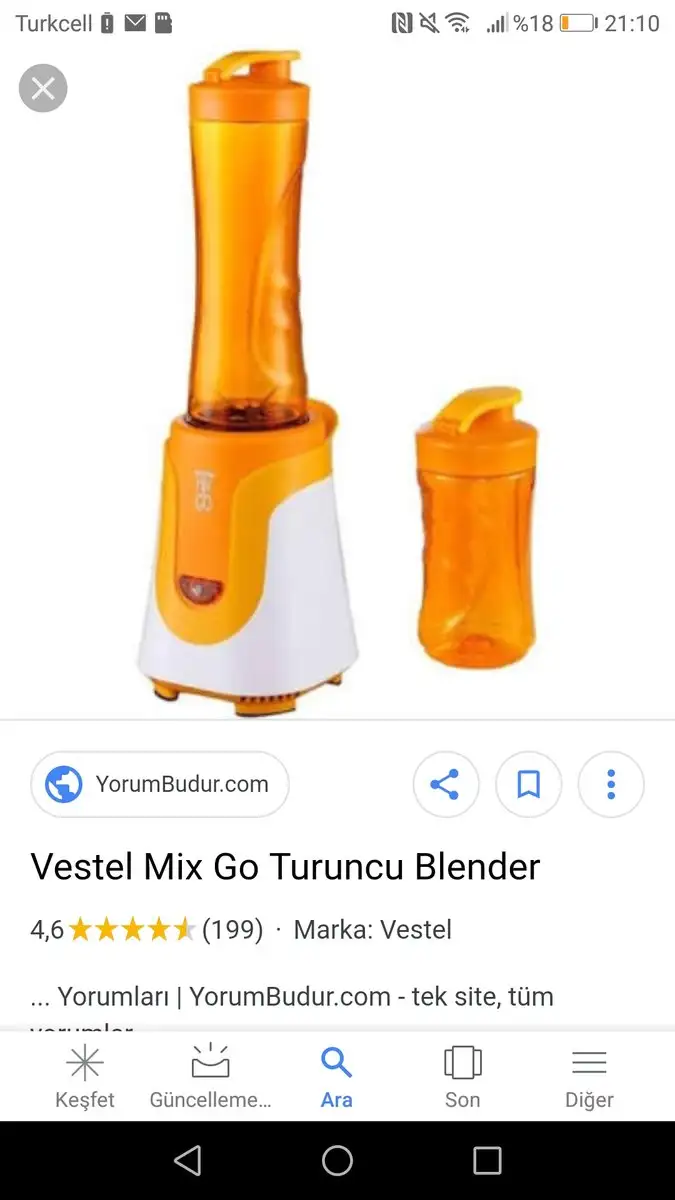Share this blender image

point(445,784)
